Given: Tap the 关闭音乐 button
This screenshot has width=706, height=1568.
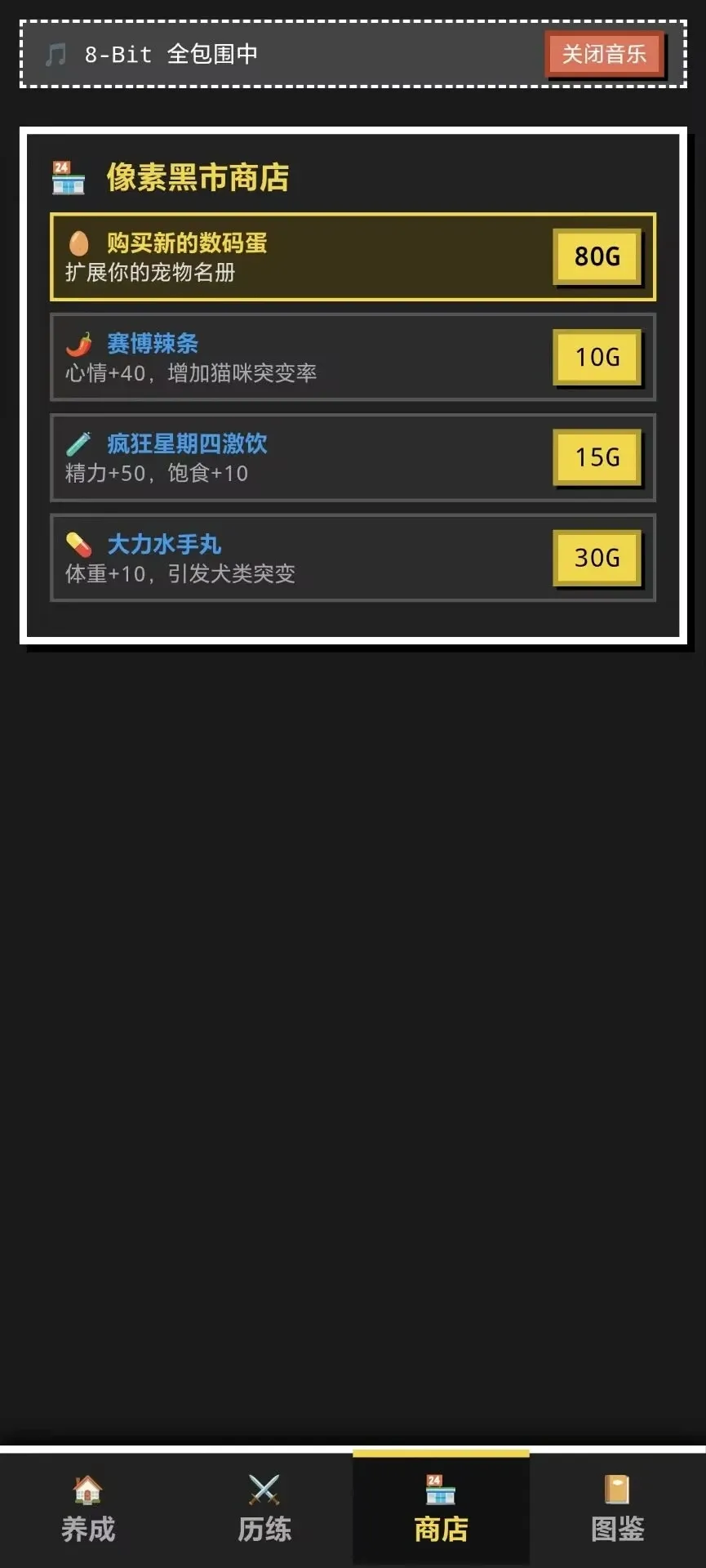Looking at the screenshot, I should pos(604,54).
